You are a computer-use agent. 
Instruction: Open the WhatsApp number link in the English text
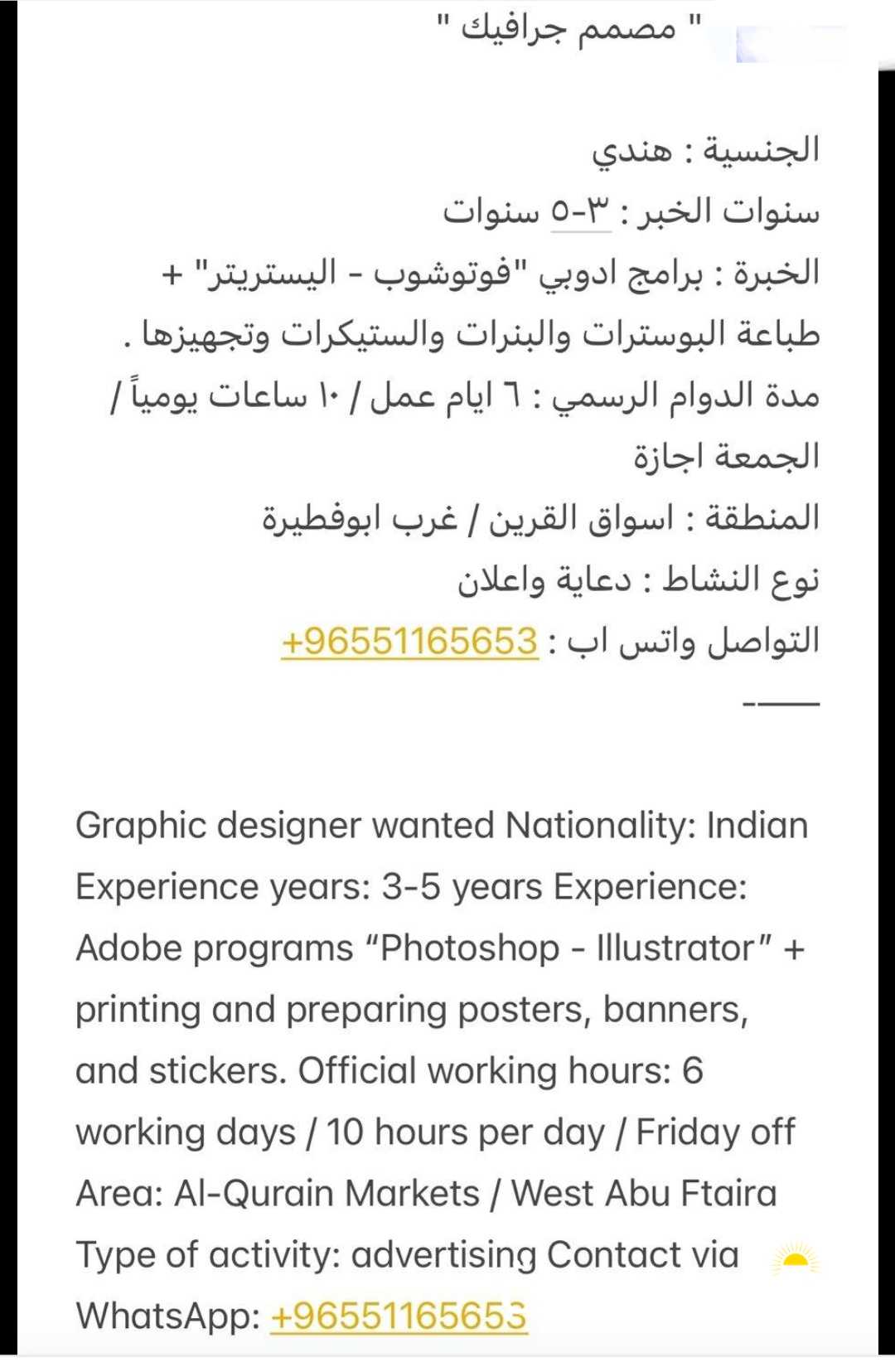click(399, 1316)
